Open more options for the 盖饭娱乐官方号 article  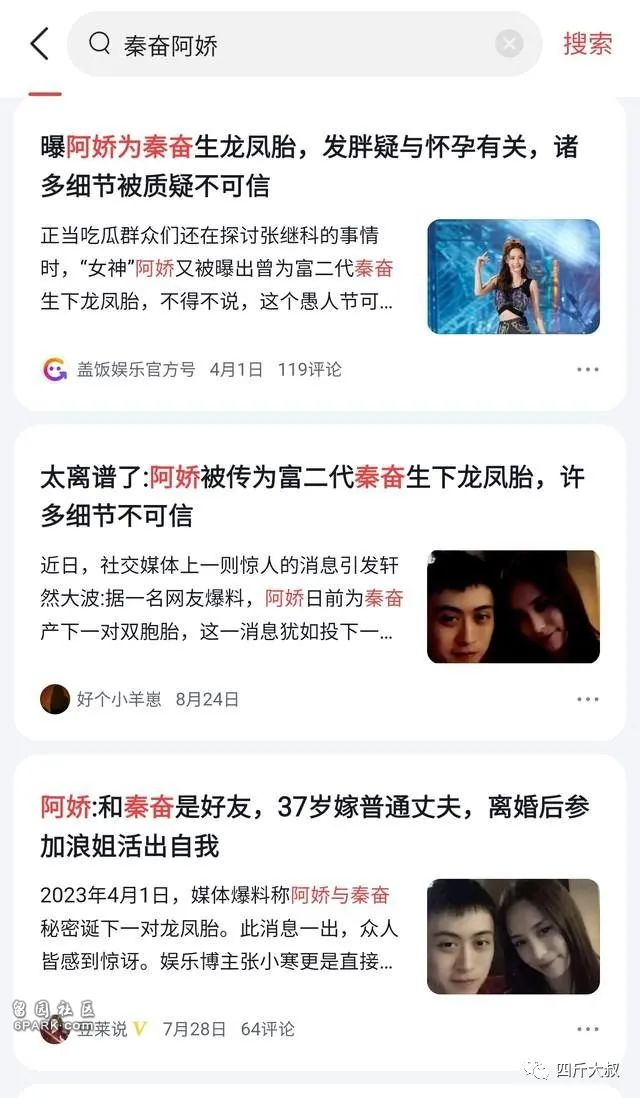tap(587, 369)
